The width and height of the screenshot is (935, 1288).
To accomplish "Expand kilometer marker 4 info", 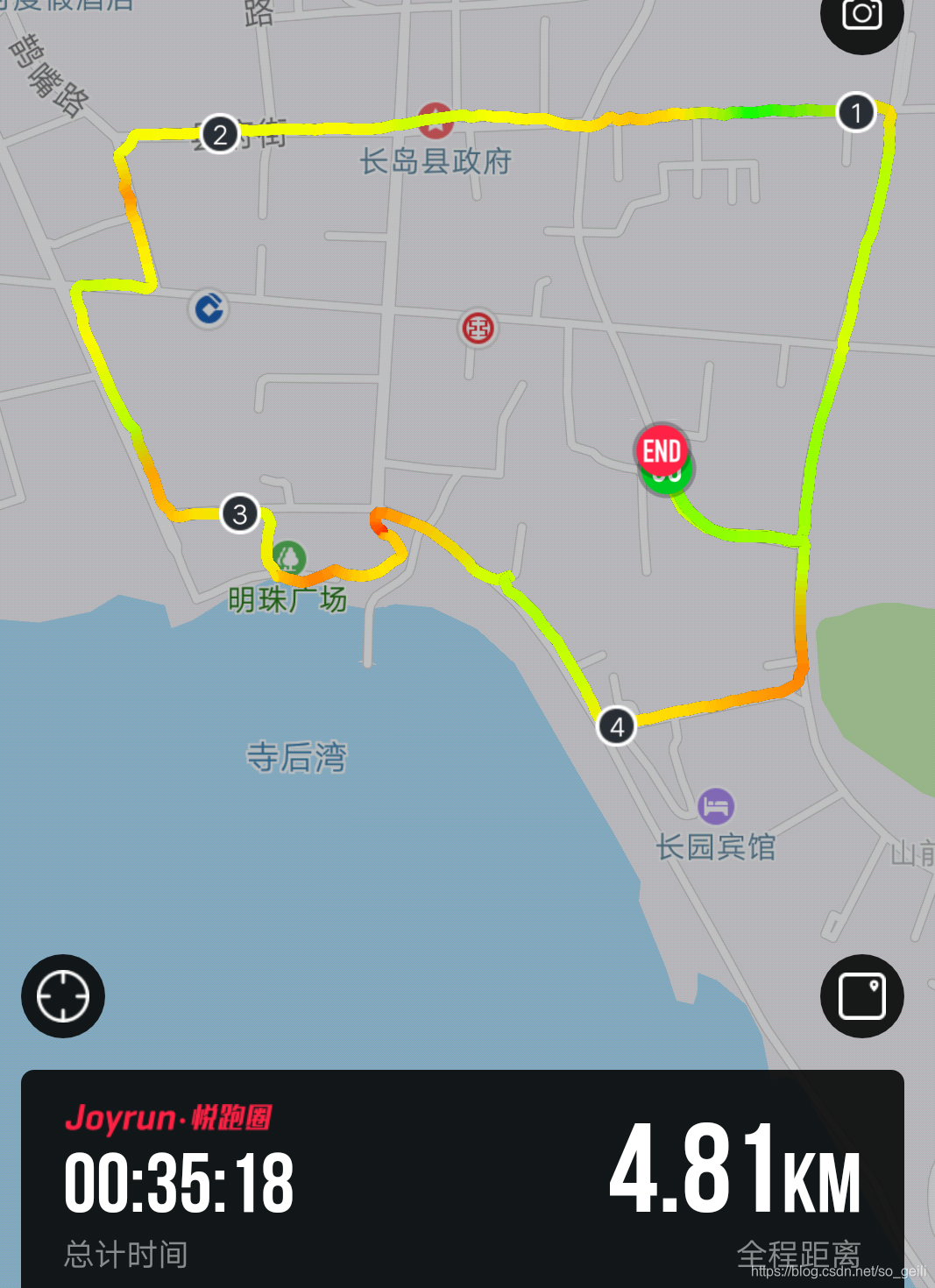I will click(x=618, y=724).
